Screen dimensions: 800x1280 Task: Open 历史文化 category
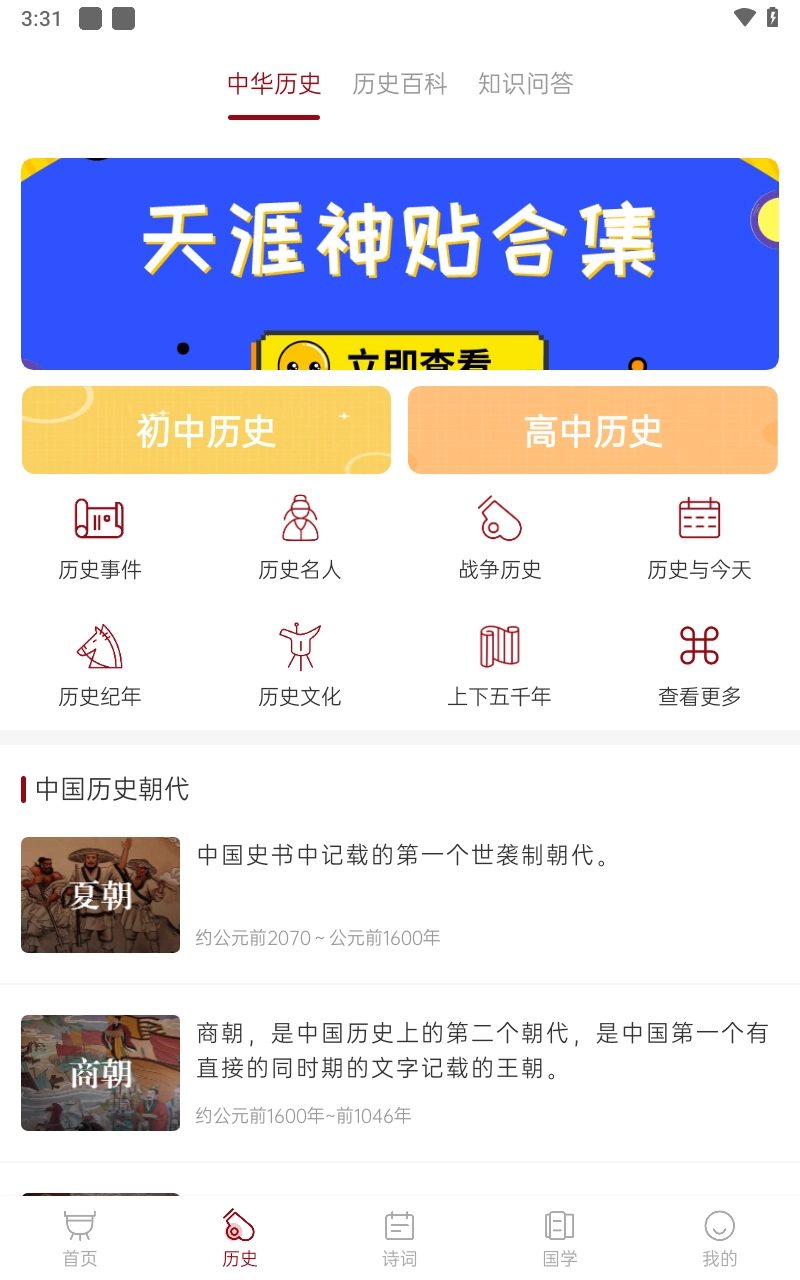300,665
